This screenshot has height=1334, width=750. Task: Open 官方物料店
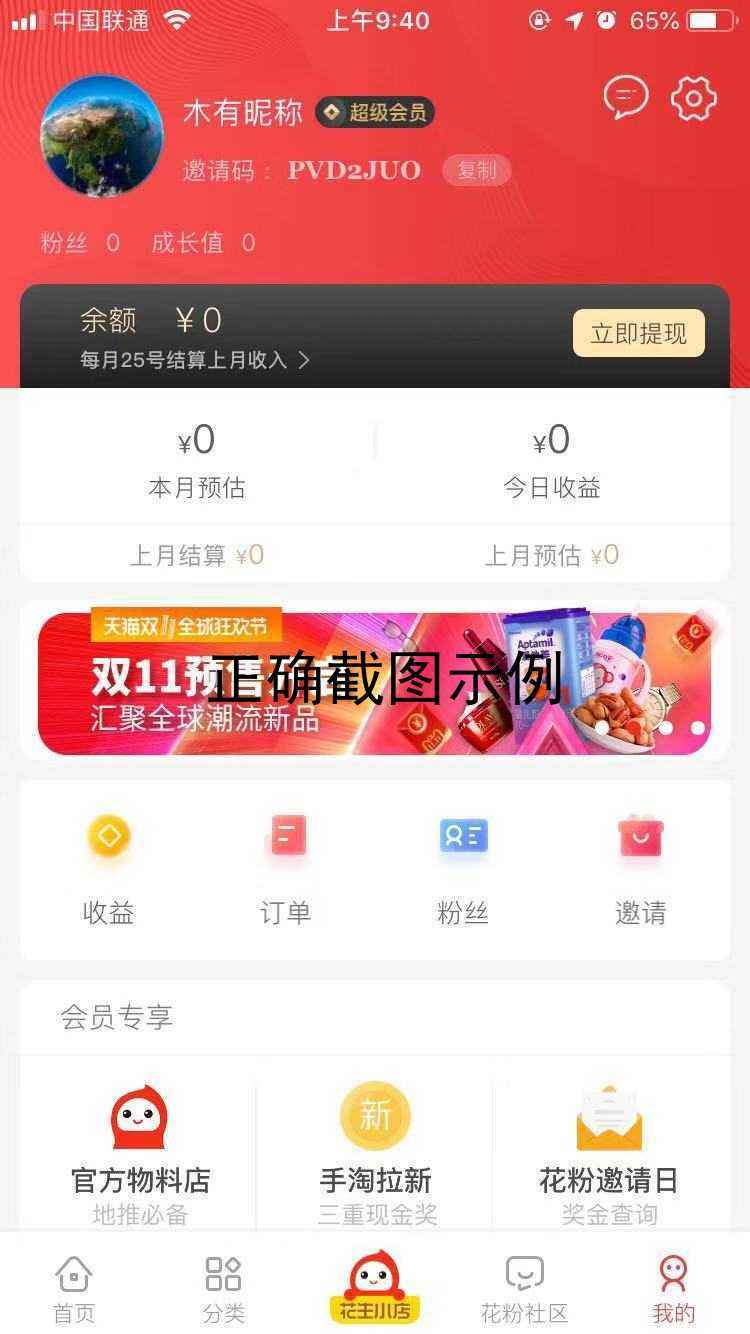[x=140, y=1150]
